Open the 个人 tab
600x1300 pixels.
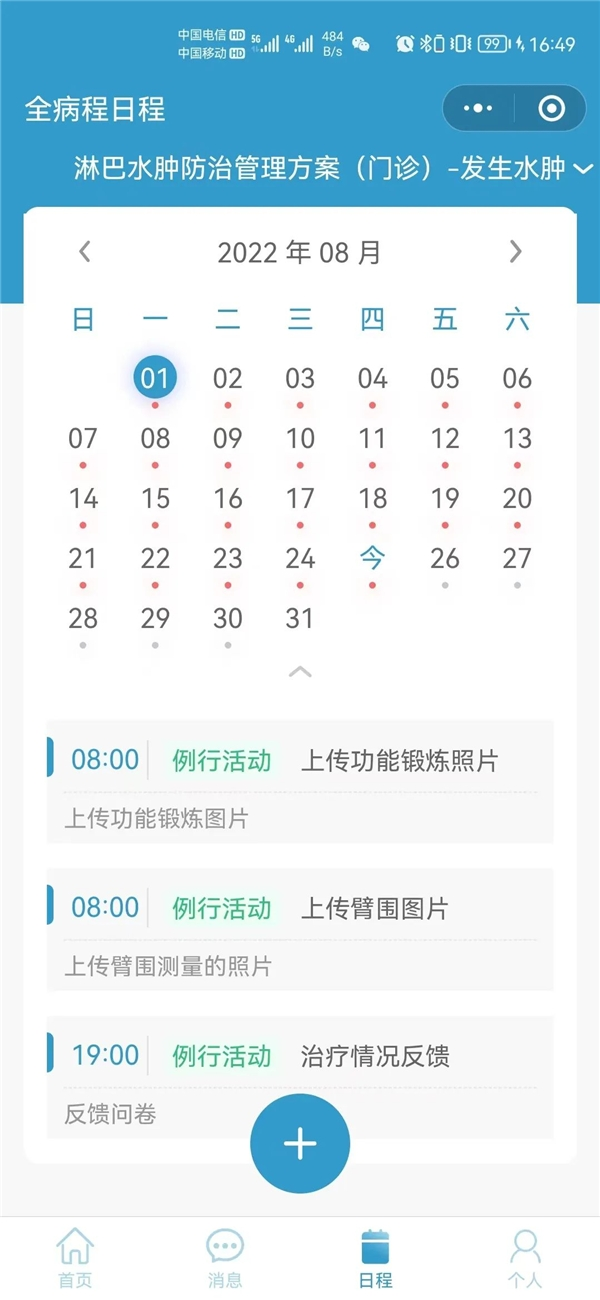tap(525, 1258)
